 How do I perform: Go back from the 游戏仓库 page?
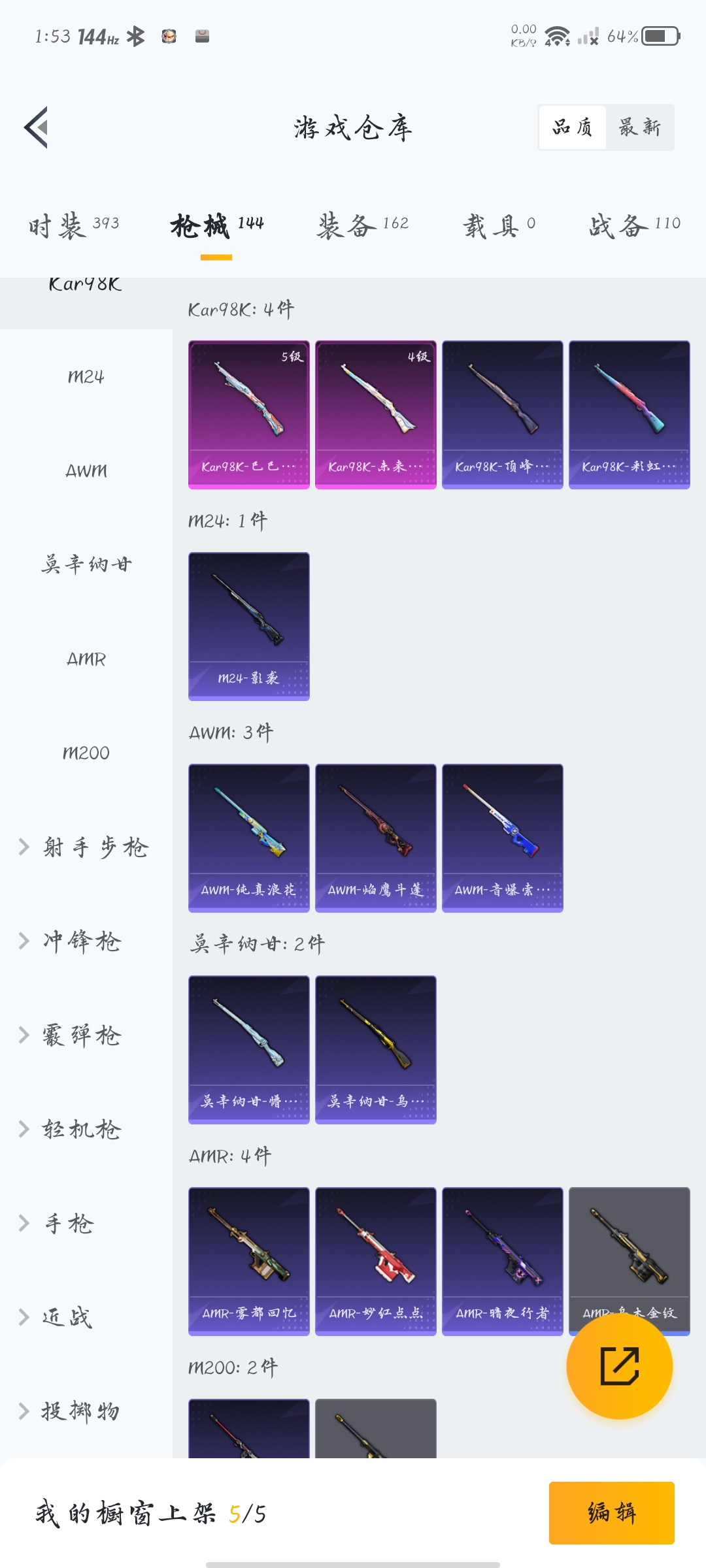coord(37,127)
